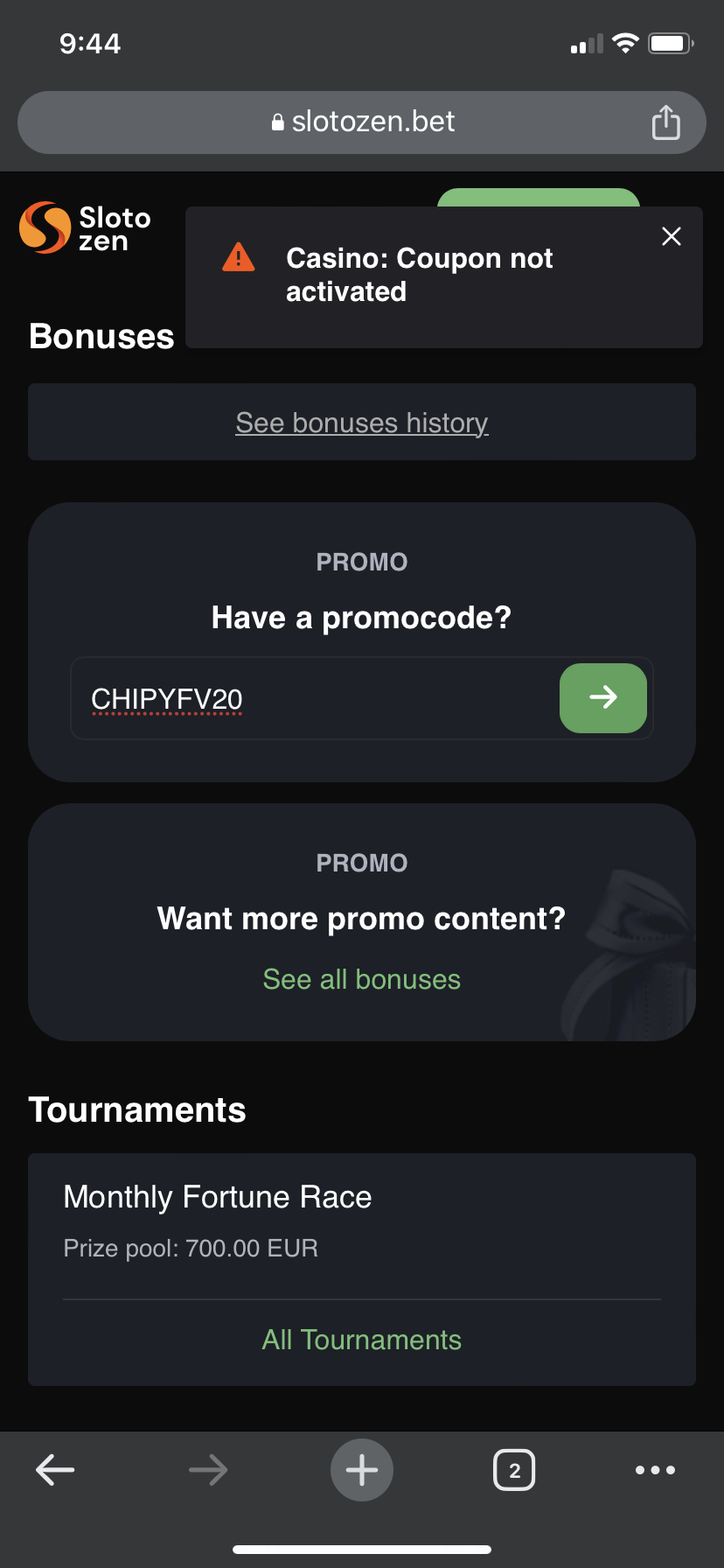Viewport: 724px width, 1568px height.
Task: Submit the promocode with the green arrow
Action: coord(602,697)
